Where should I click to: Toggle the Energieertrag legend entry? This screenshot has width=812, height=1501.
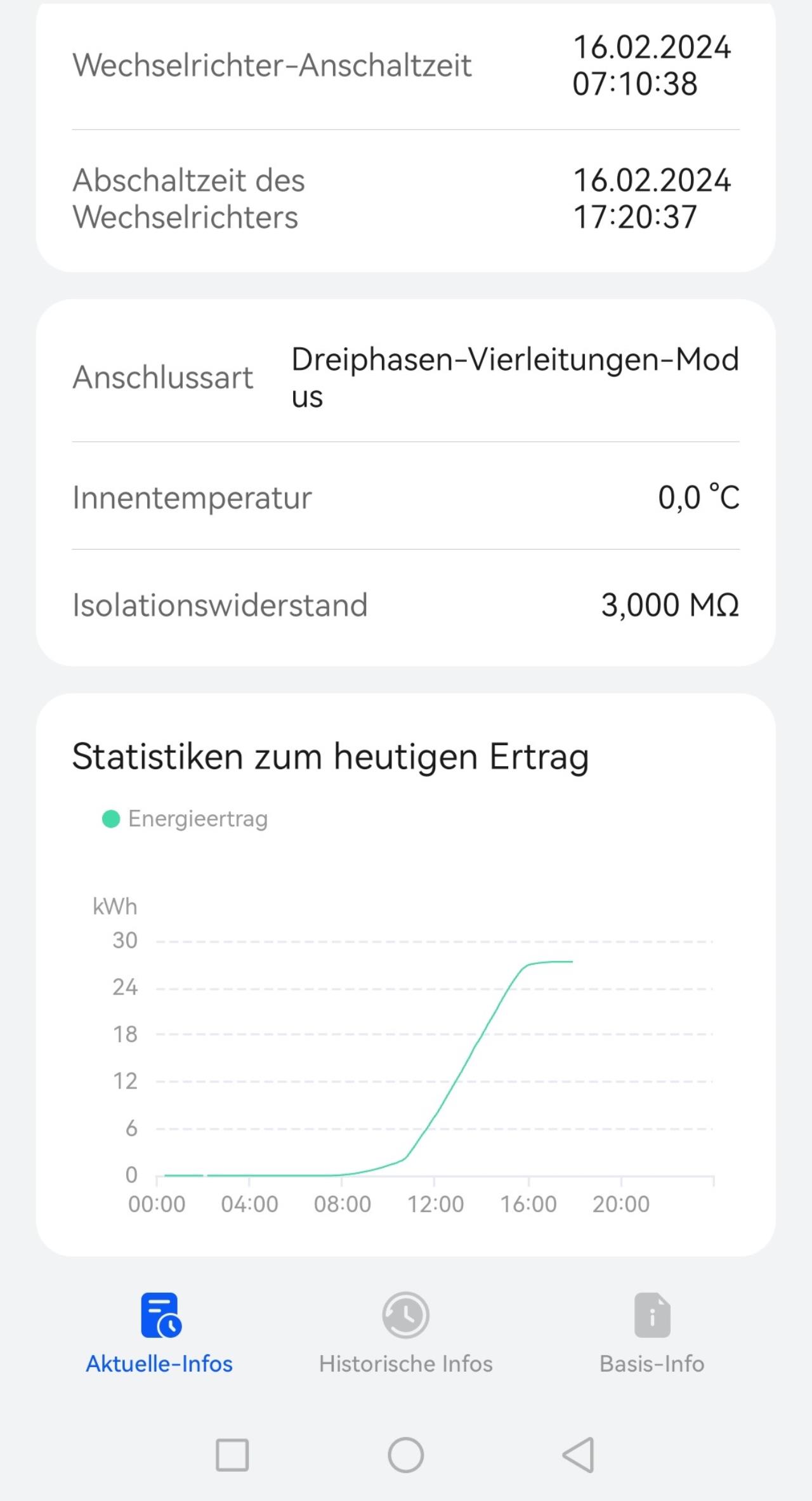185,819
